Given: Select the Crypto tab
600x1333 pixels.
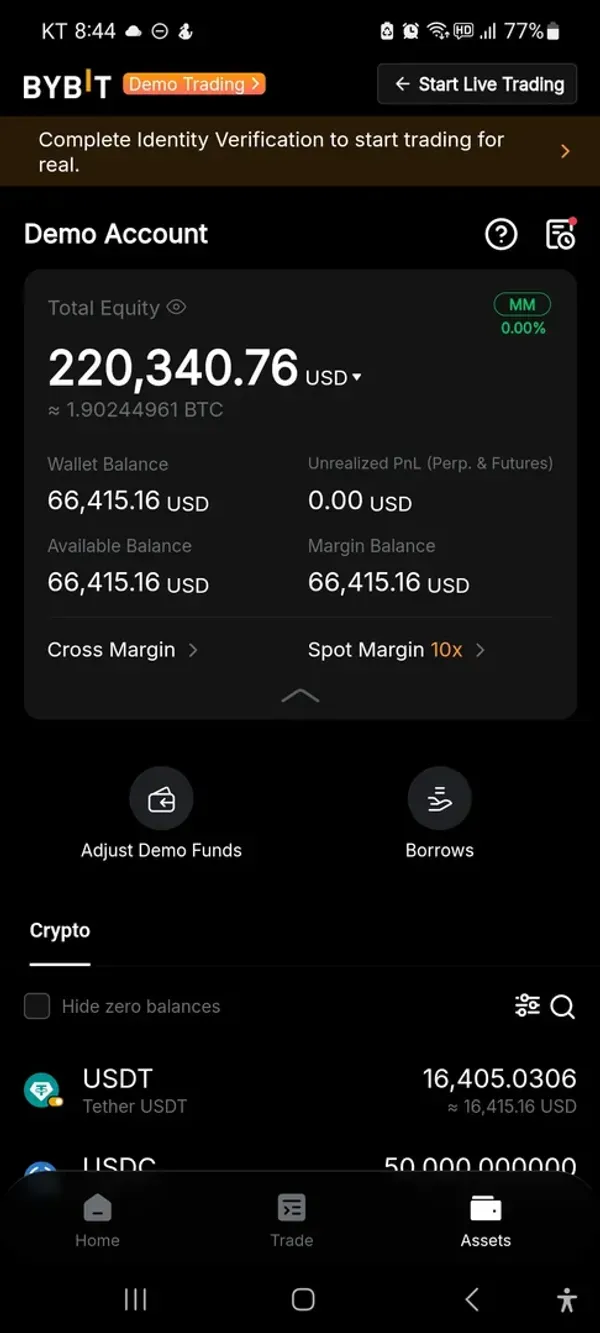Looking at the screenshot, I should tap(60, 931).
